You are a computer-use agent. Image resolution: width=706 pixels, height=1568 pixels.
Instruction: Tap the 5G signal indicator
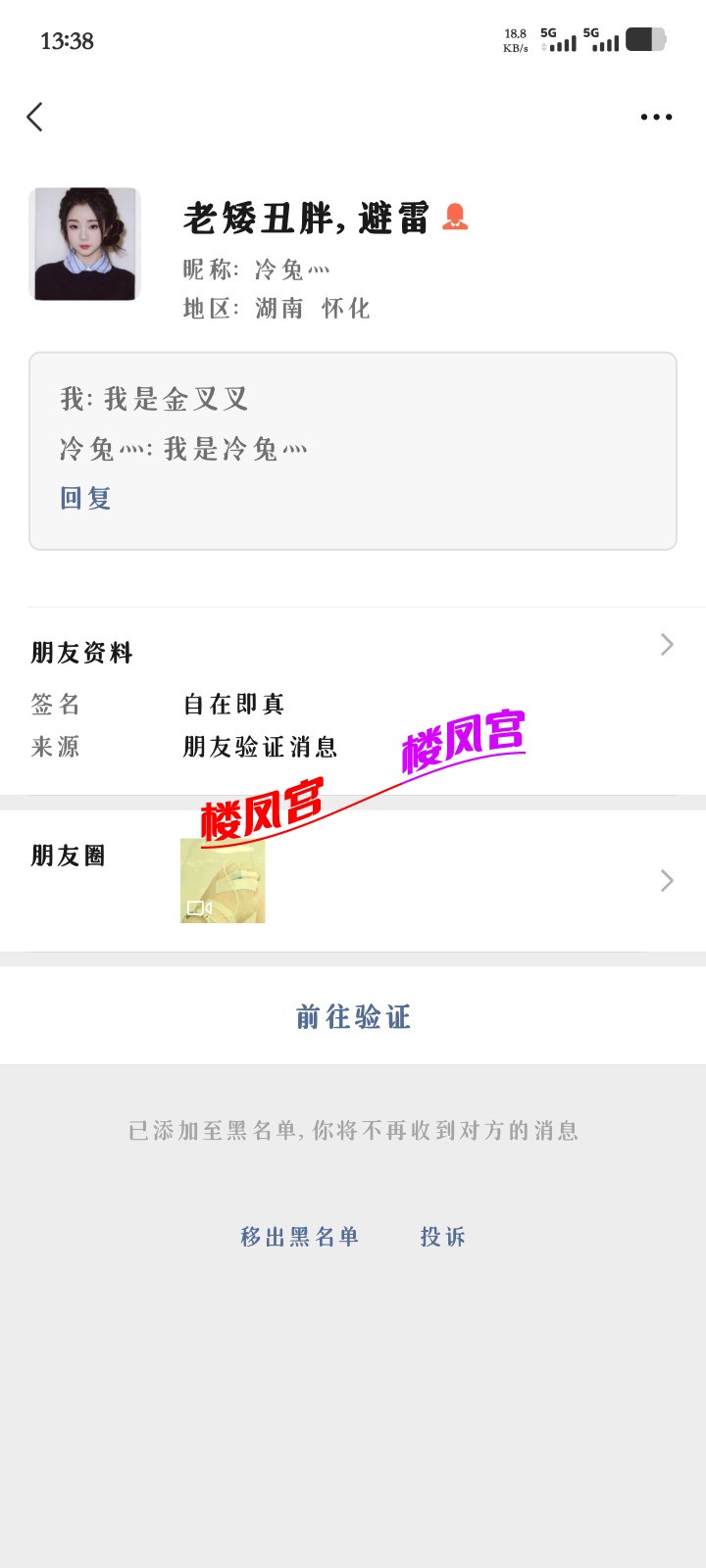(x=557, y=42)
